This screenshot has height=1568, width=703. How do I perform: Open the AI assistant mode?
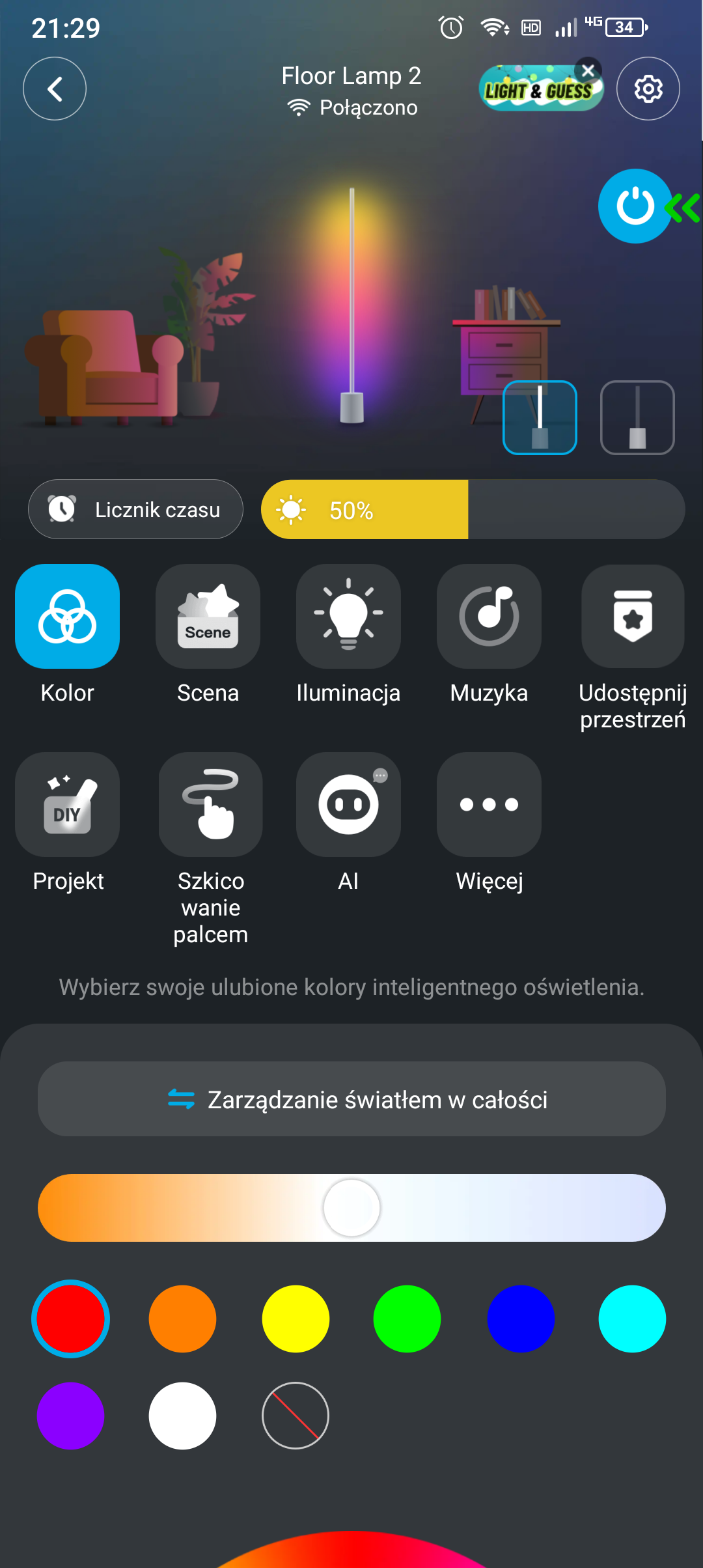[x=348, y=804]
